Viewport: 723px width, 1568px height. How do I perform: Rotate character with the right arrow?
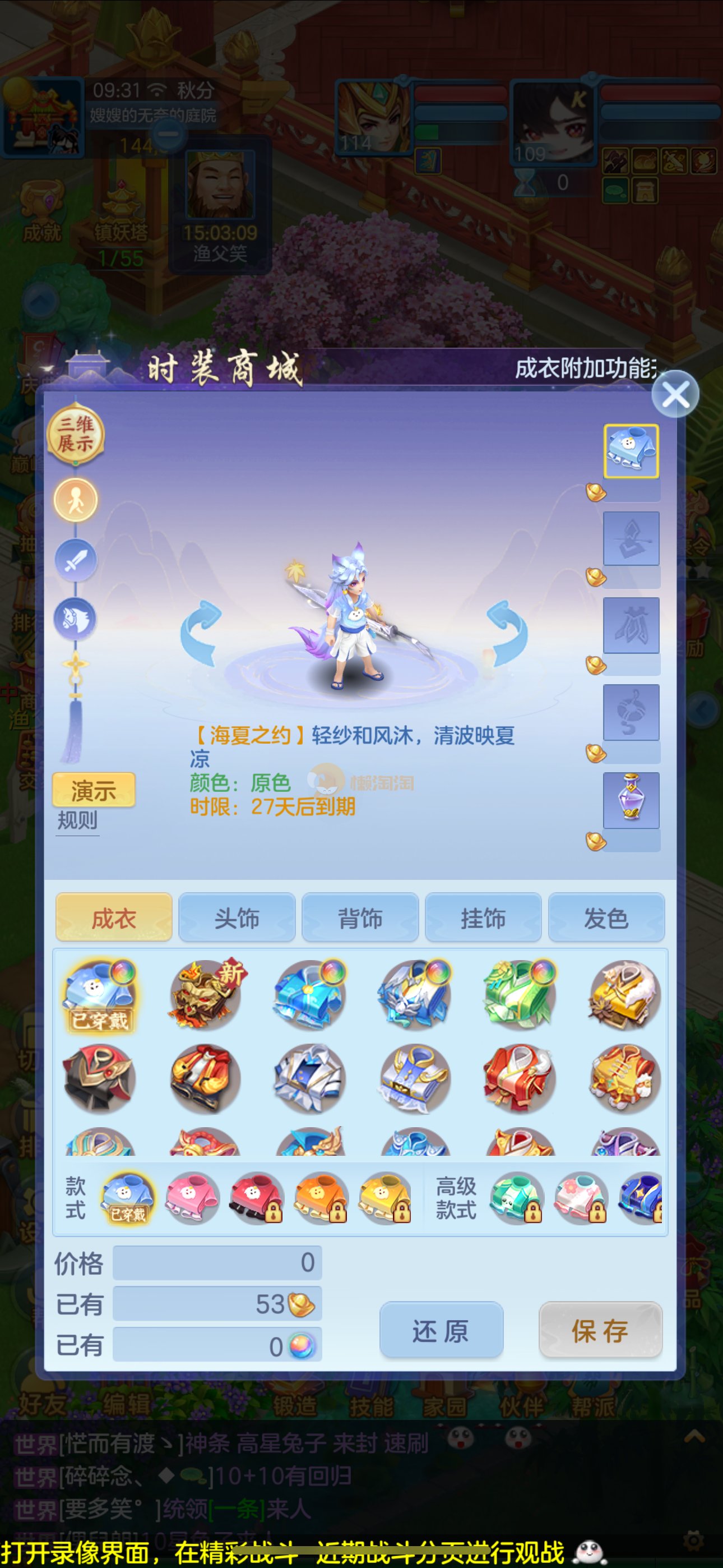pyautogui.click(x=507, y=634)
